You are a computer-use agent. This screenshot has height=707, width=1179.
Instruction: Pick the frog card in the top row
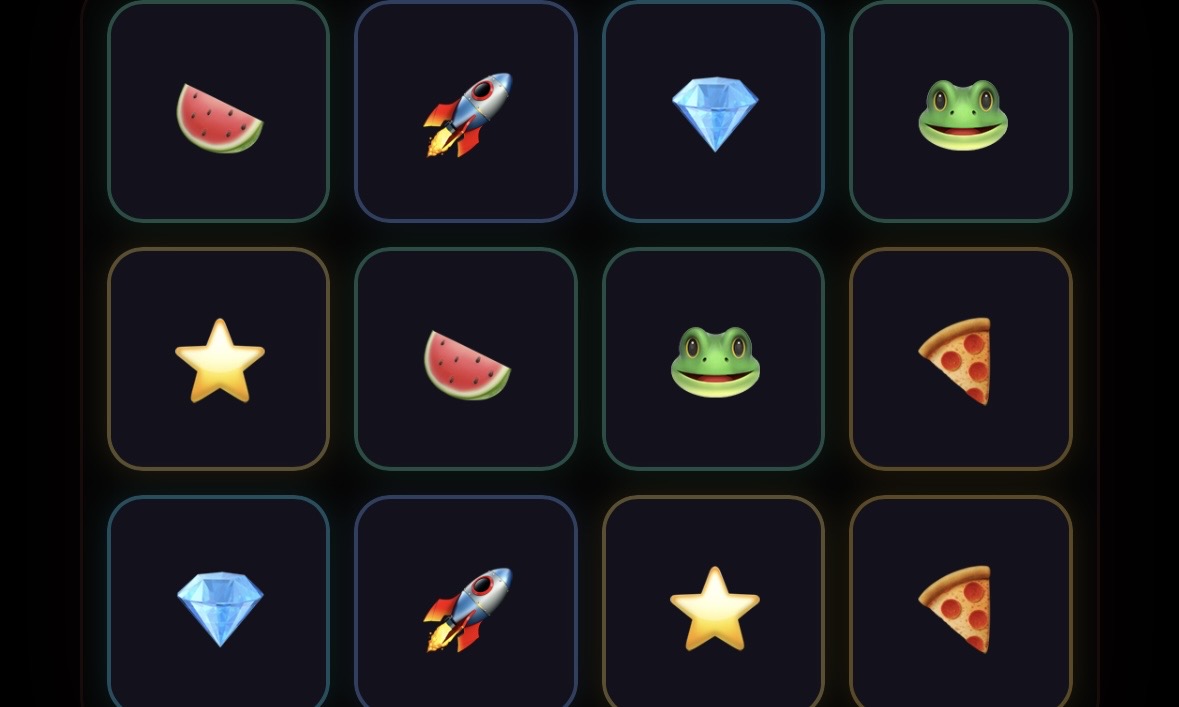point(961,111)
